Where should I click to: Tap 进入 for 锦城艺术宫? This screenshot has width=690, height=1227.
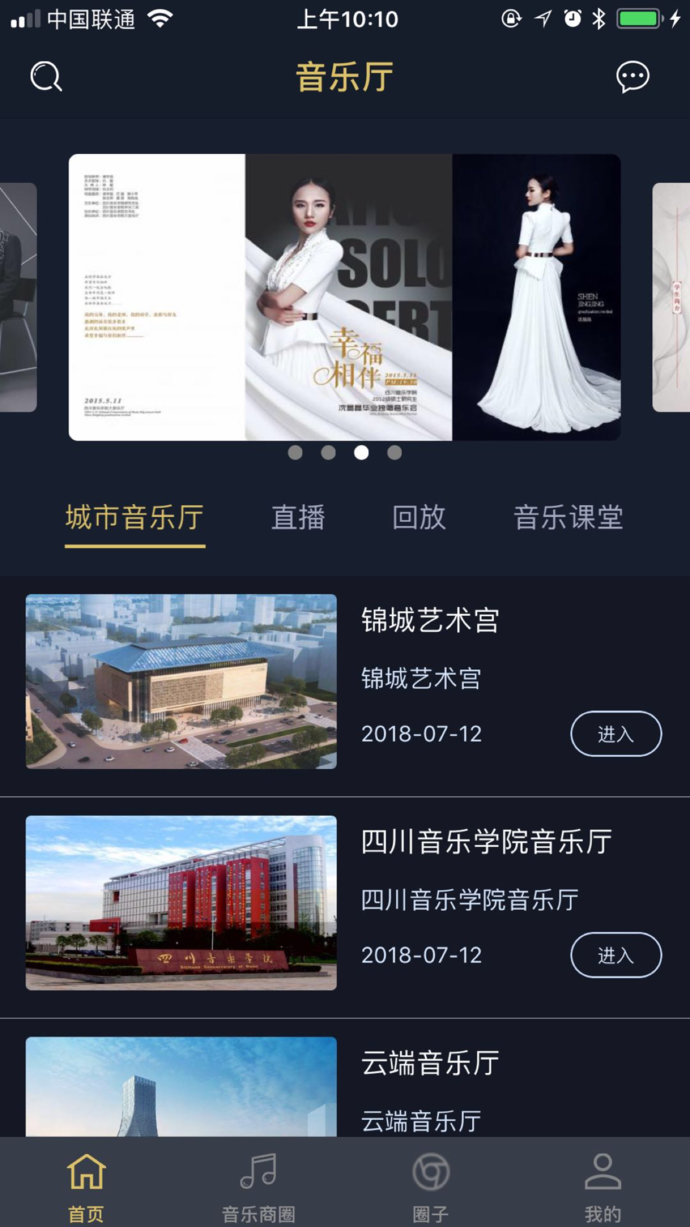point(616,734)
